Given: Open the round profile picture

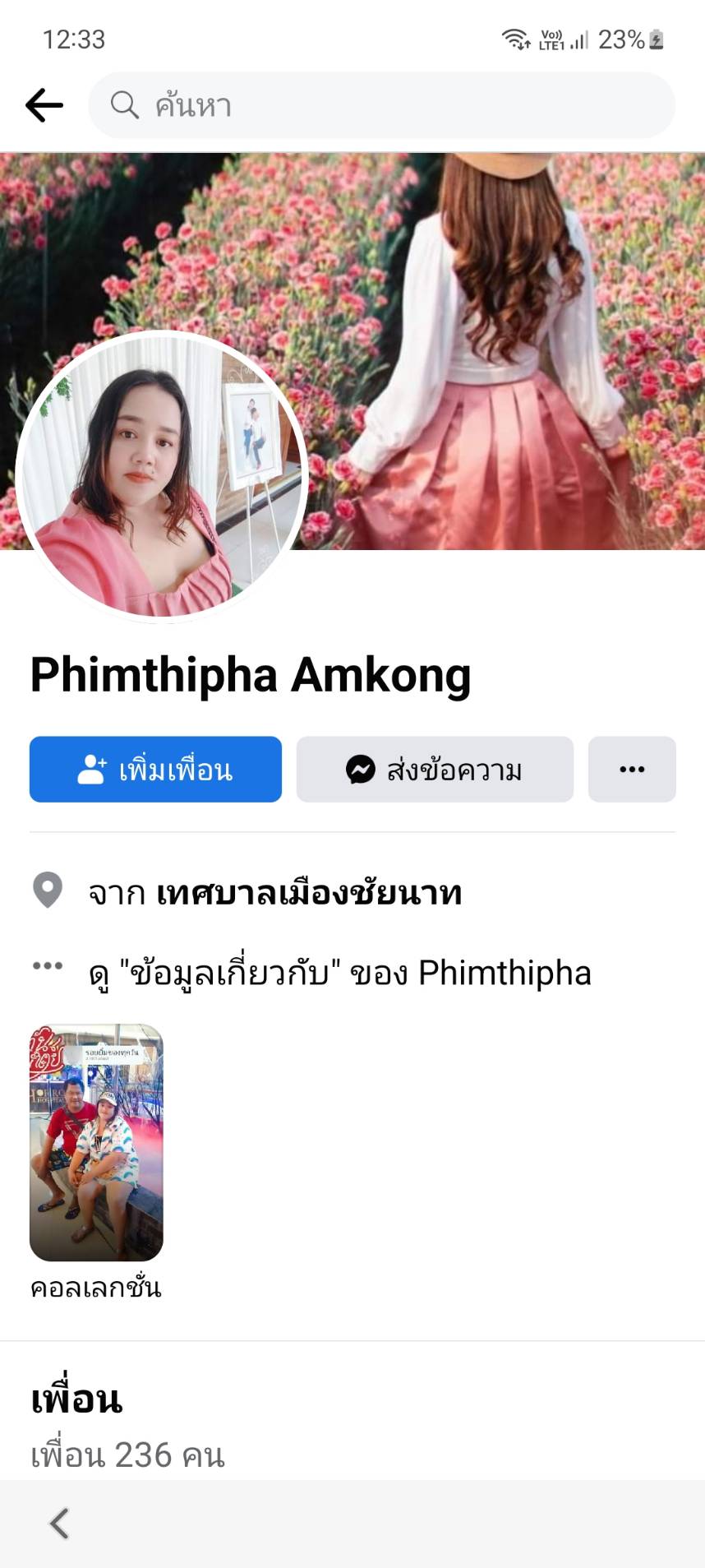Looking at the screenshot, I should pos(161,477).
